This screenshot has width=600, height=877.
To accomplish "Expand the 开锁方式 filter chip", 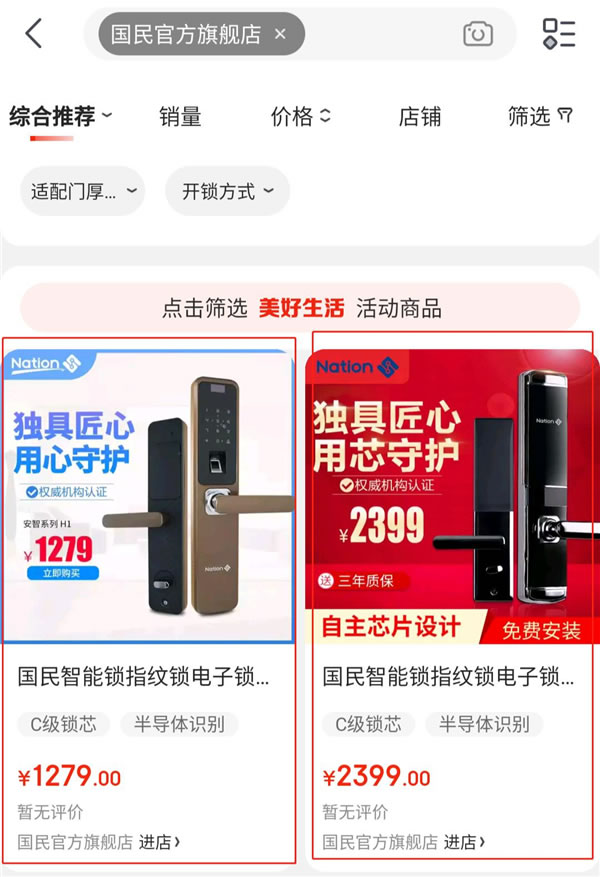I will coord(228,191).
